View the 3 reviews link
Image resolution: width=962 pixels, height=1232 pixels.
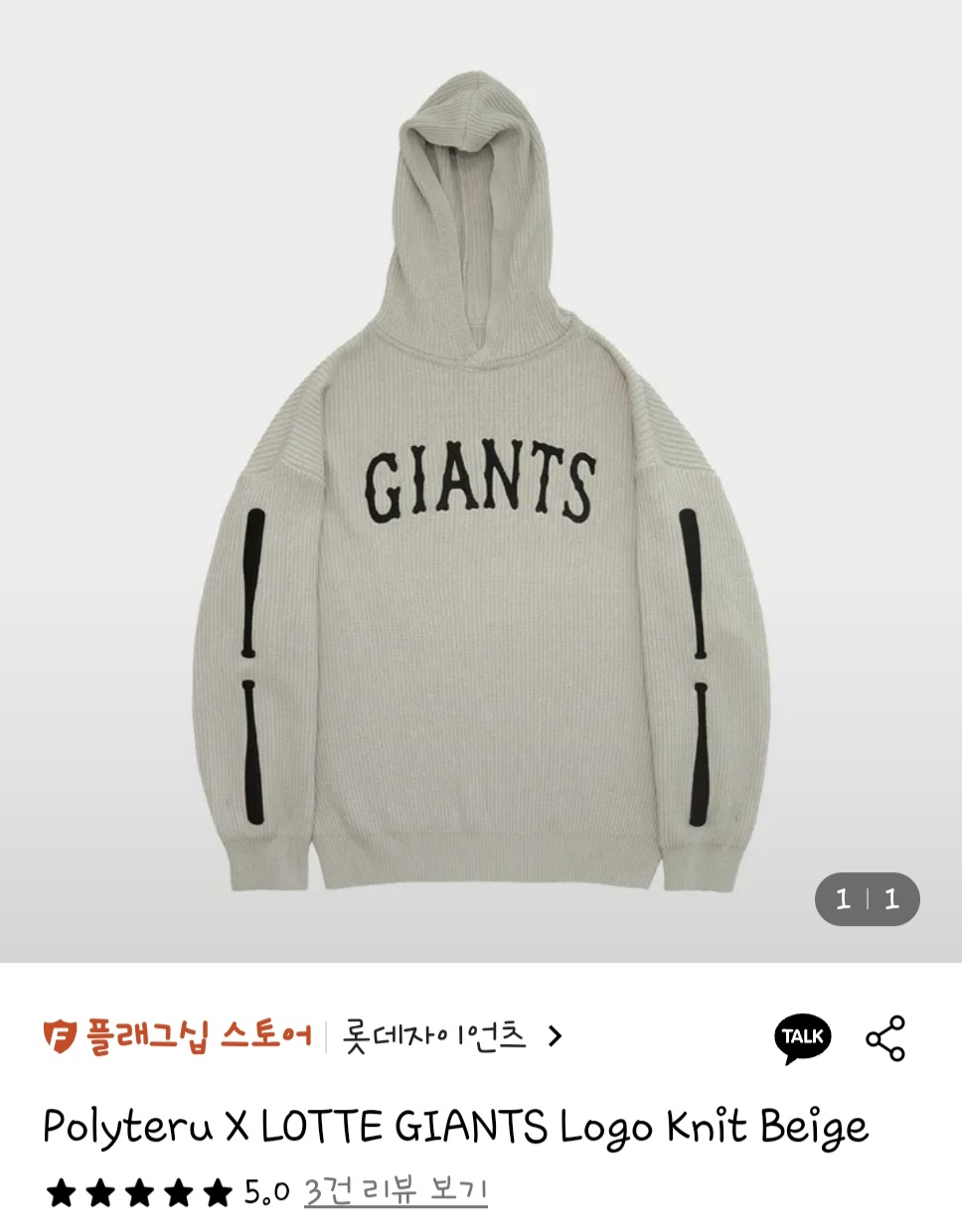[x=396, y=1190]
